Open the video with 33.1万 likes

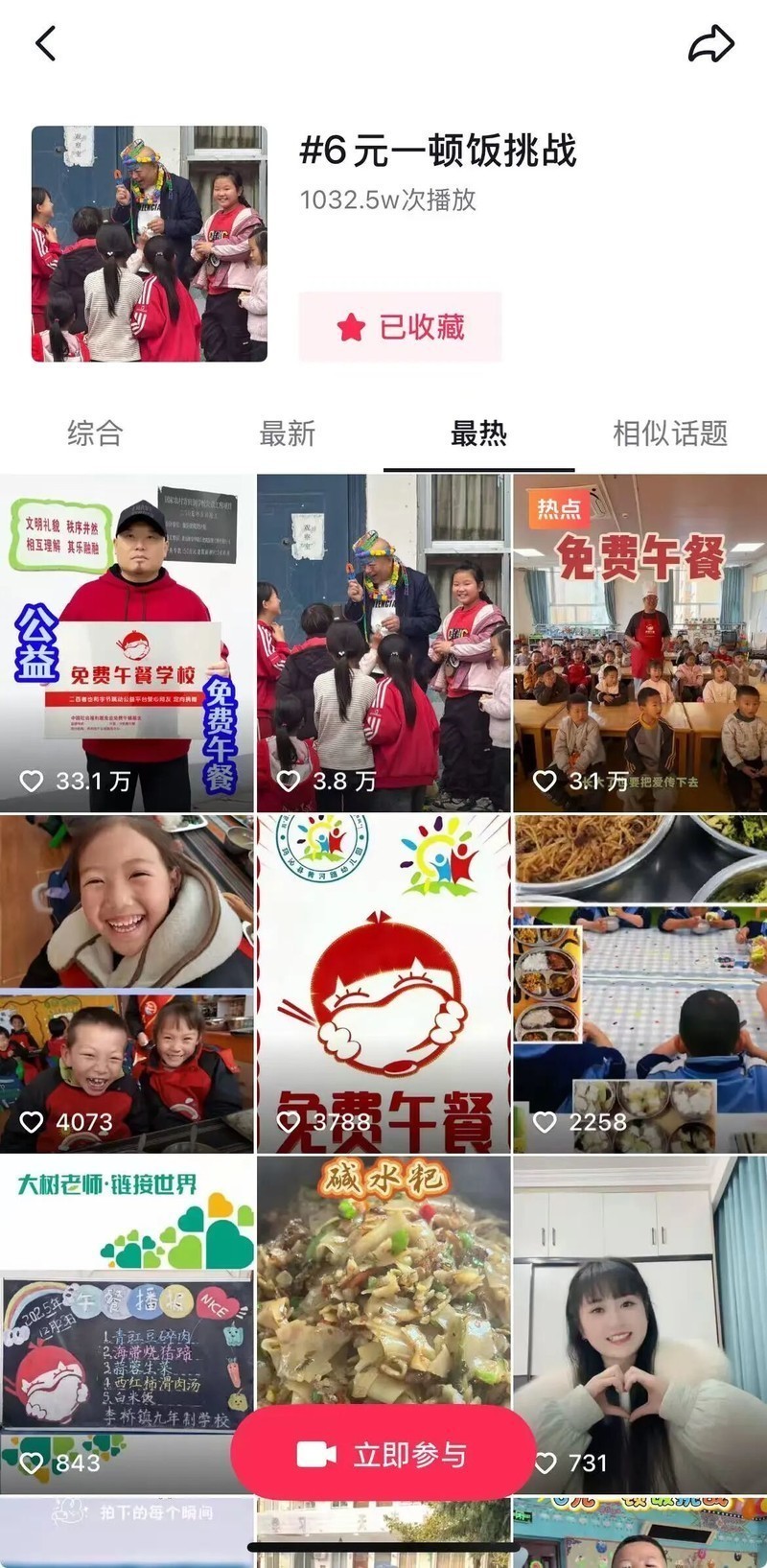pos(128,643)
